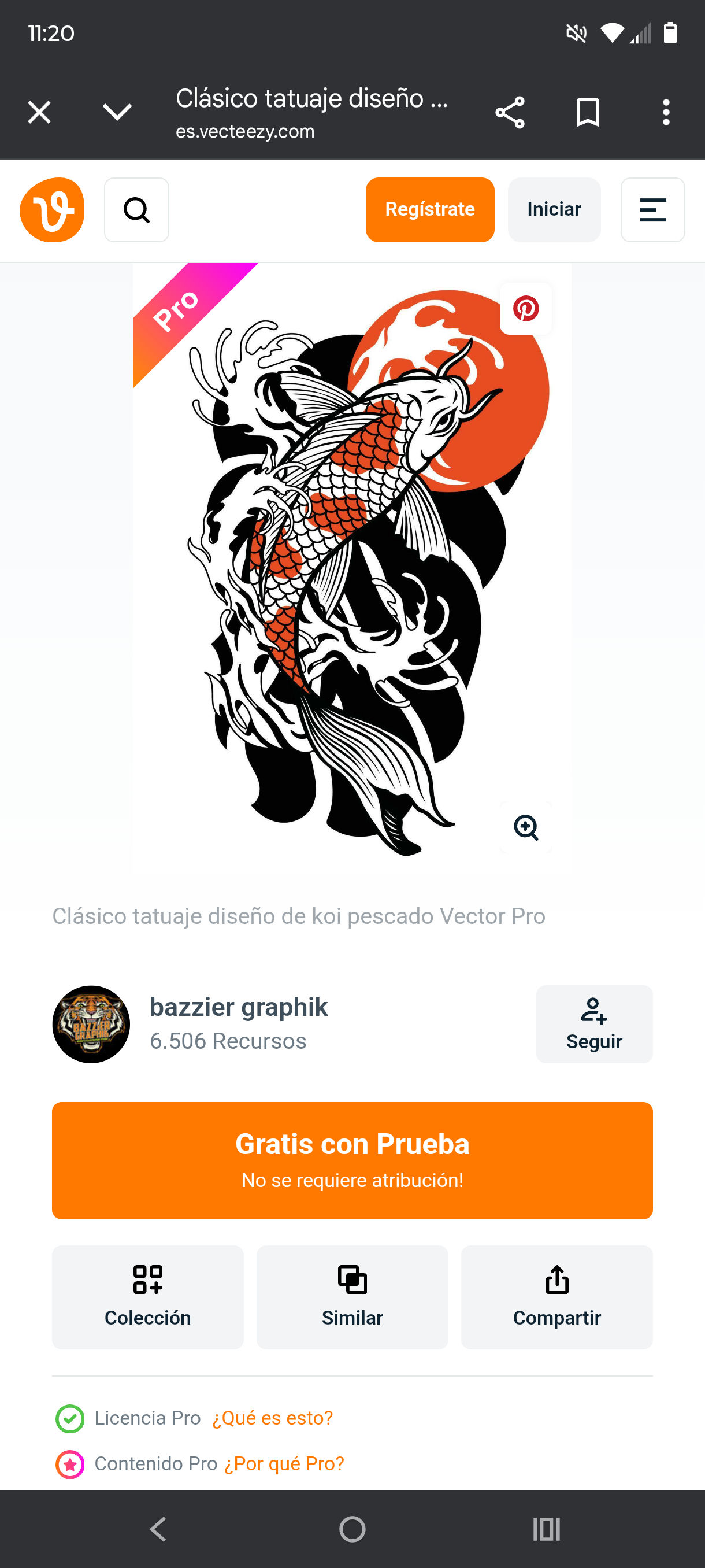The image size is (705, 1568).
Task: Zoom in on the koi image
Action: (525, 827)
